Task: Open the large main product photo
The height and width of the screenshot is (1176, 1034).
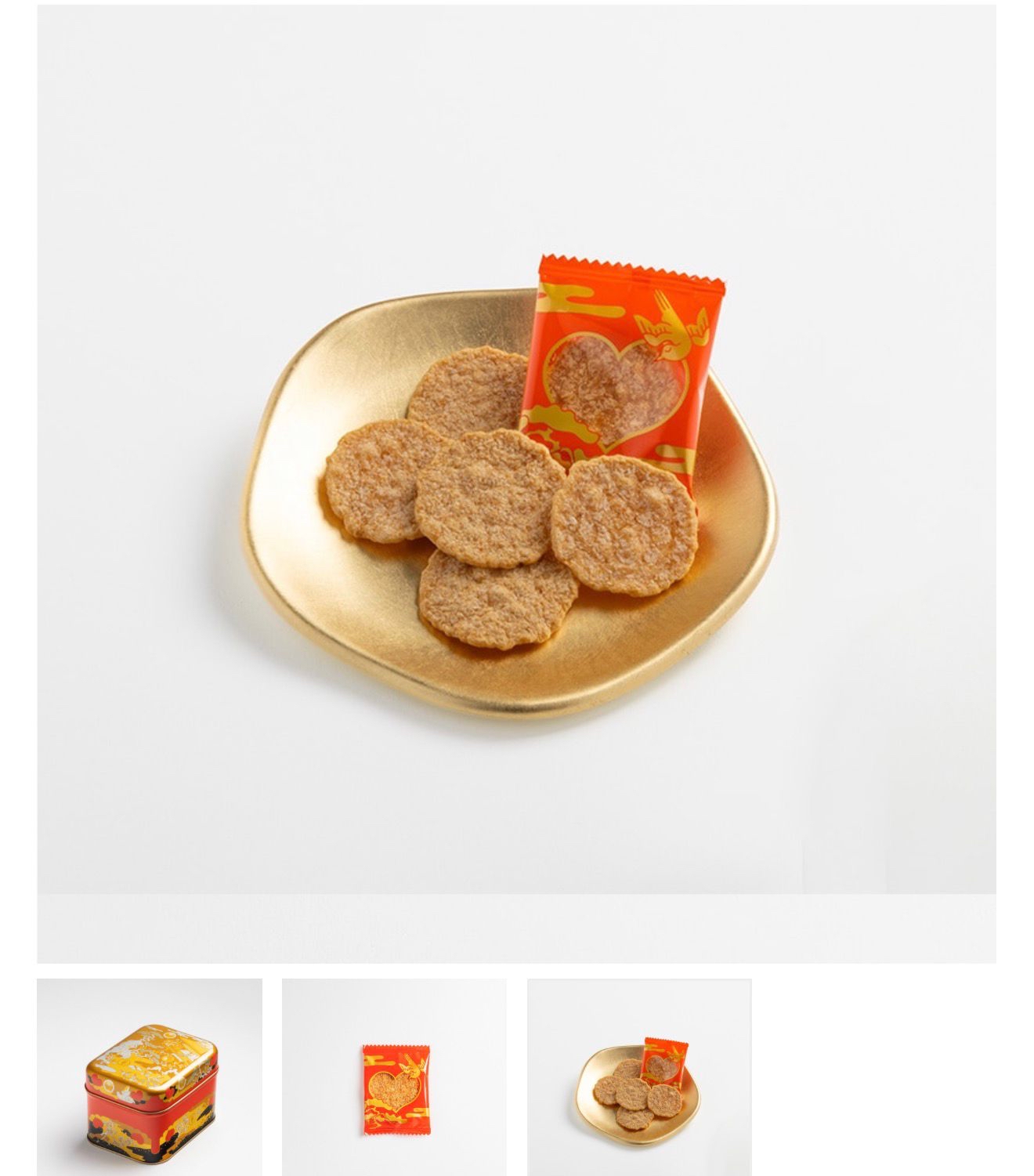Action: (x=516, y=470)
